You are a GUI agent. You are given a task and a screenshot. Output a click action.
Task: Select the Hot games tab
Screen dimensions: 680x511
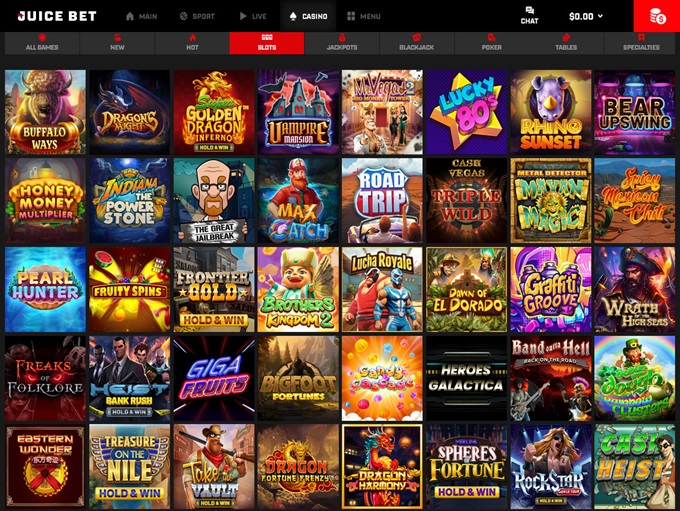(192, 42)
